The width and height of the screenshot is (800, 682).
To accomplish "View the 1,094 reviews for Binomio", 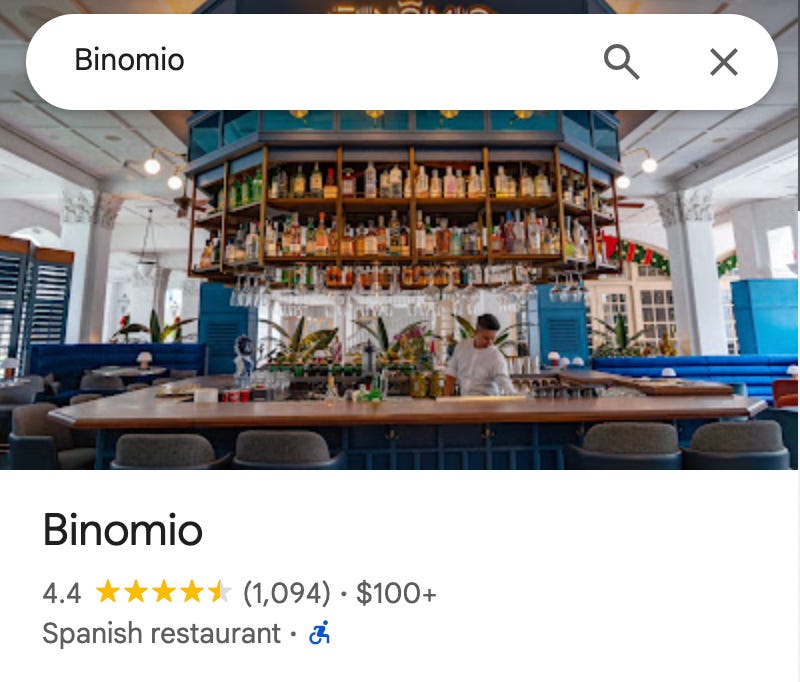I will click(286, 593).
